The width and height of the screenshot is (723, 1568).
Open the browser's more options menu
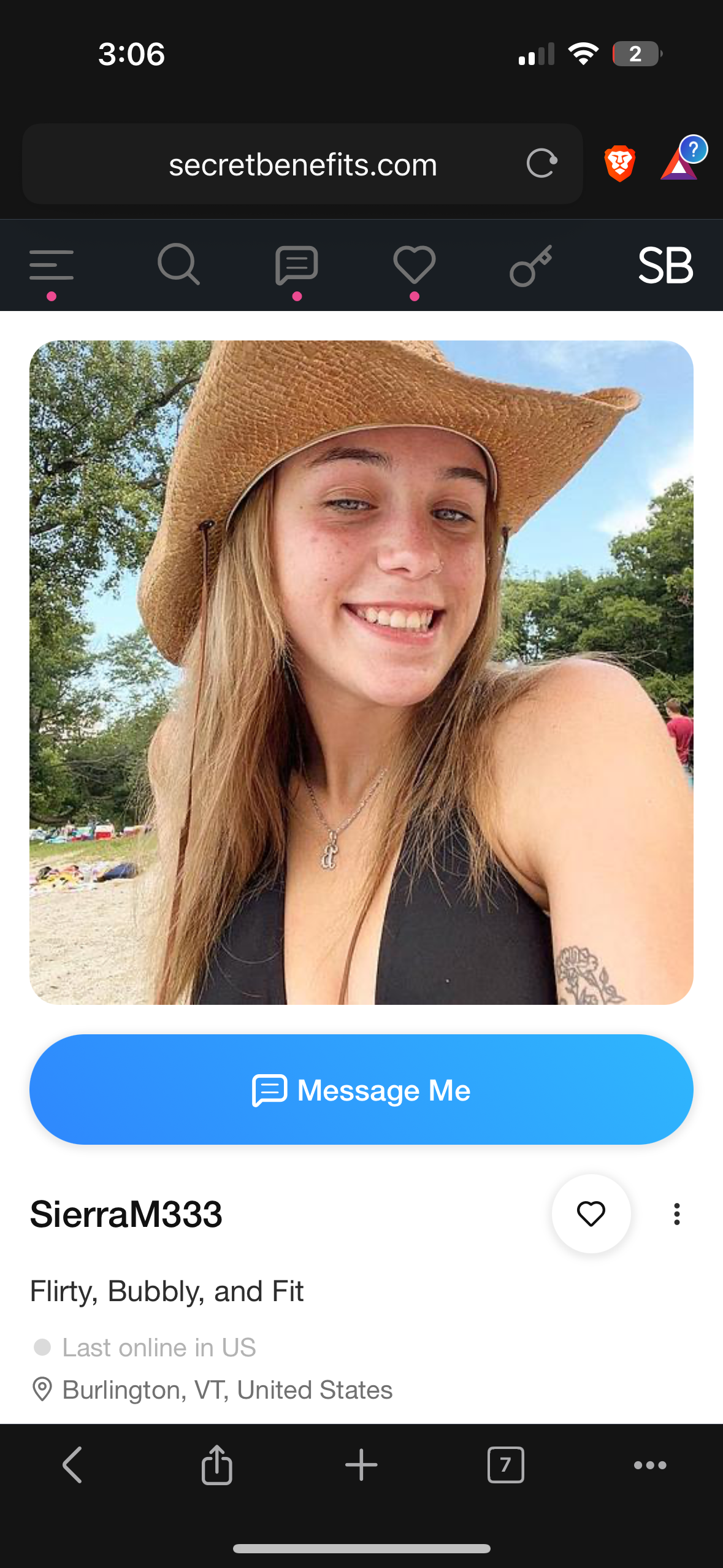point(650,1465)
